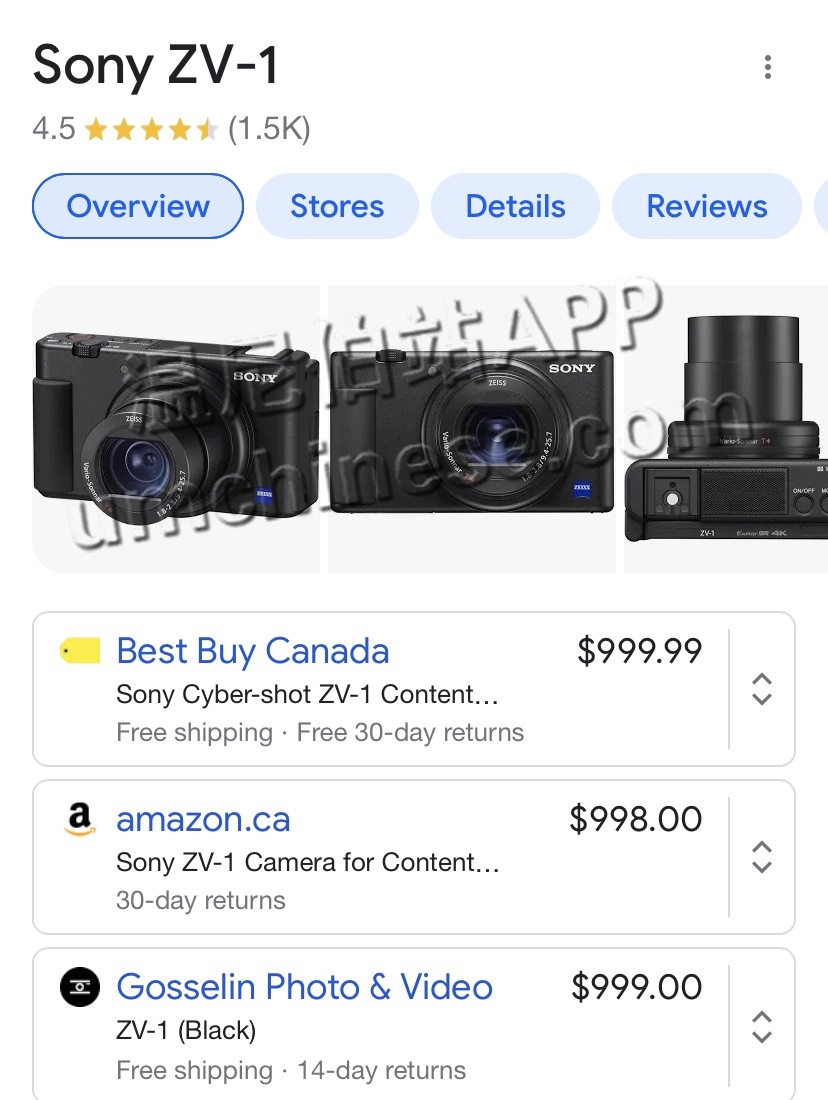Screen dimensions: 828x1100
Task: Open the front-facing camera photo
Action: [x=471, y=429]
